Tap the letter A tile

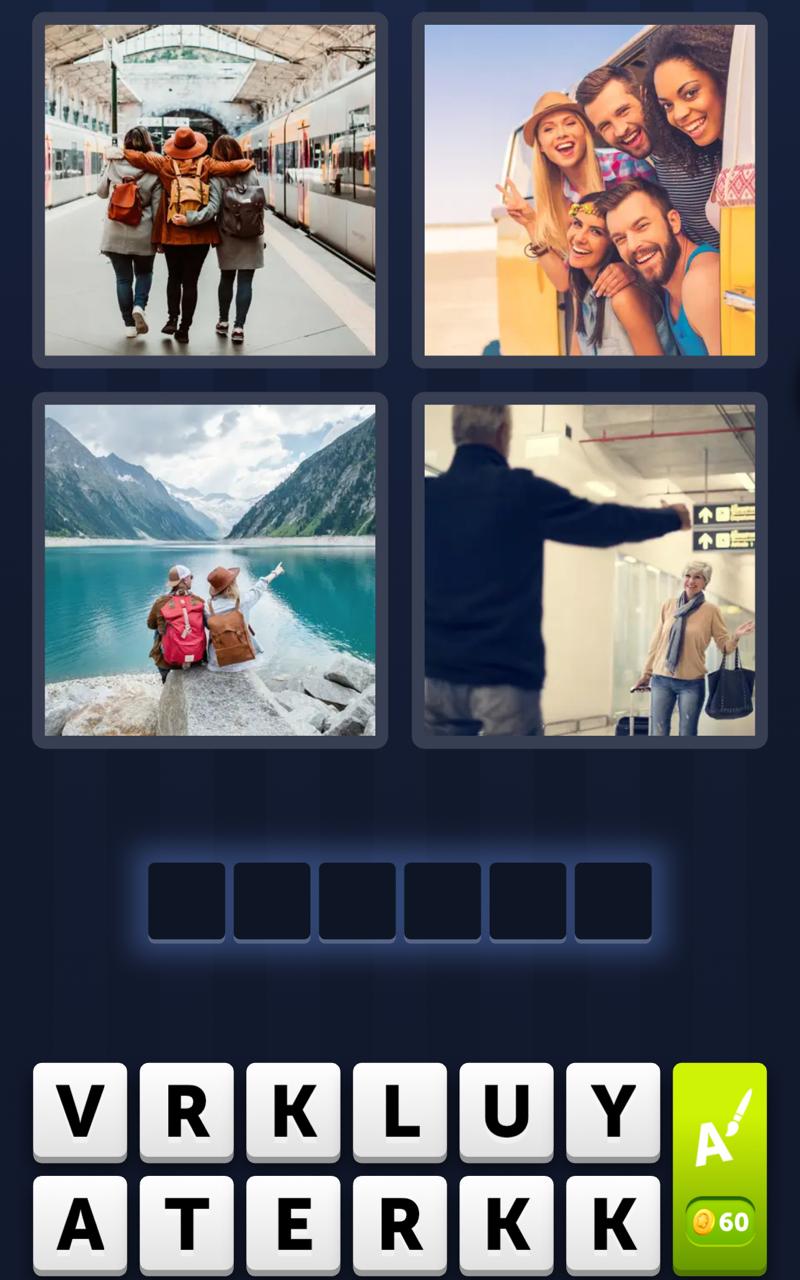tap(80, 1224)
